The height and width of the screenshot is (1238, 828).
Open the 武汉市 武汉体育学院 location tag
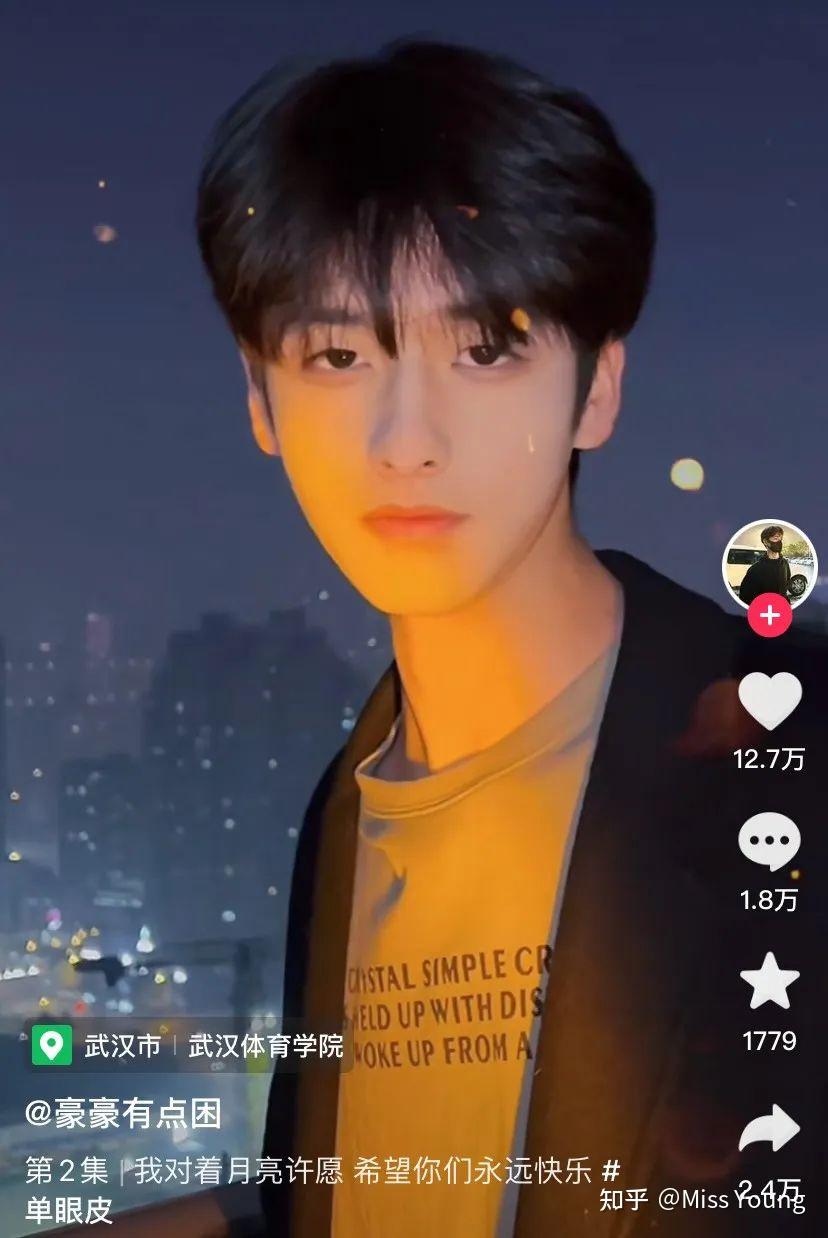pos(188,1046)
